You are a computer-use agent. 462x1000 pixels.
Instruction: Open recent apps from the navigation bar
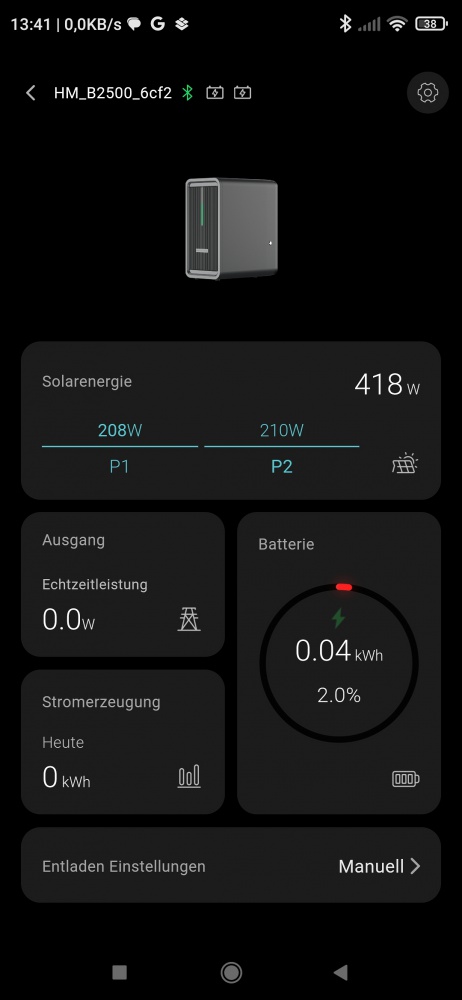point(119,973)
